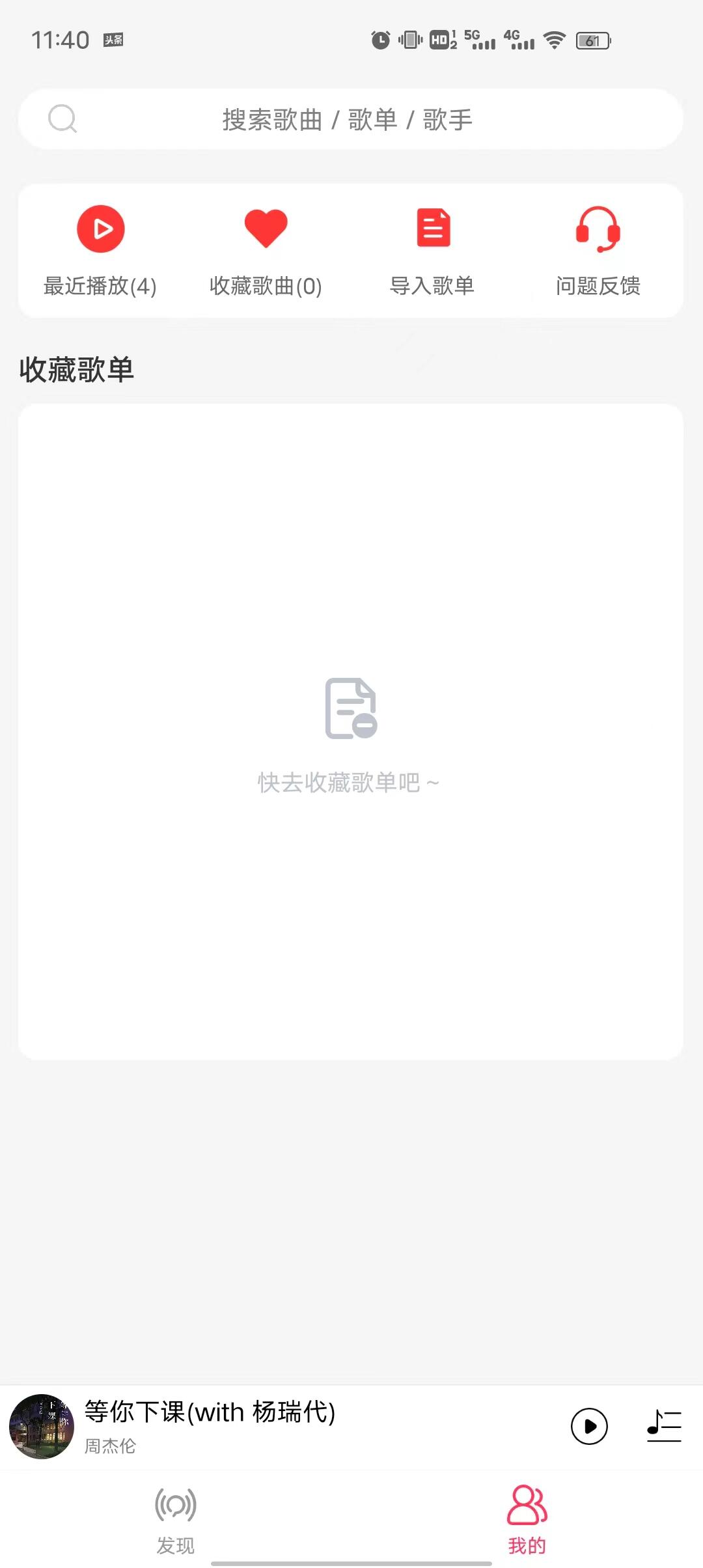The width and height of the screenshot is (703, 1568).
Task: Open the playback queue list icon
Action: (x=664, y=1426)
